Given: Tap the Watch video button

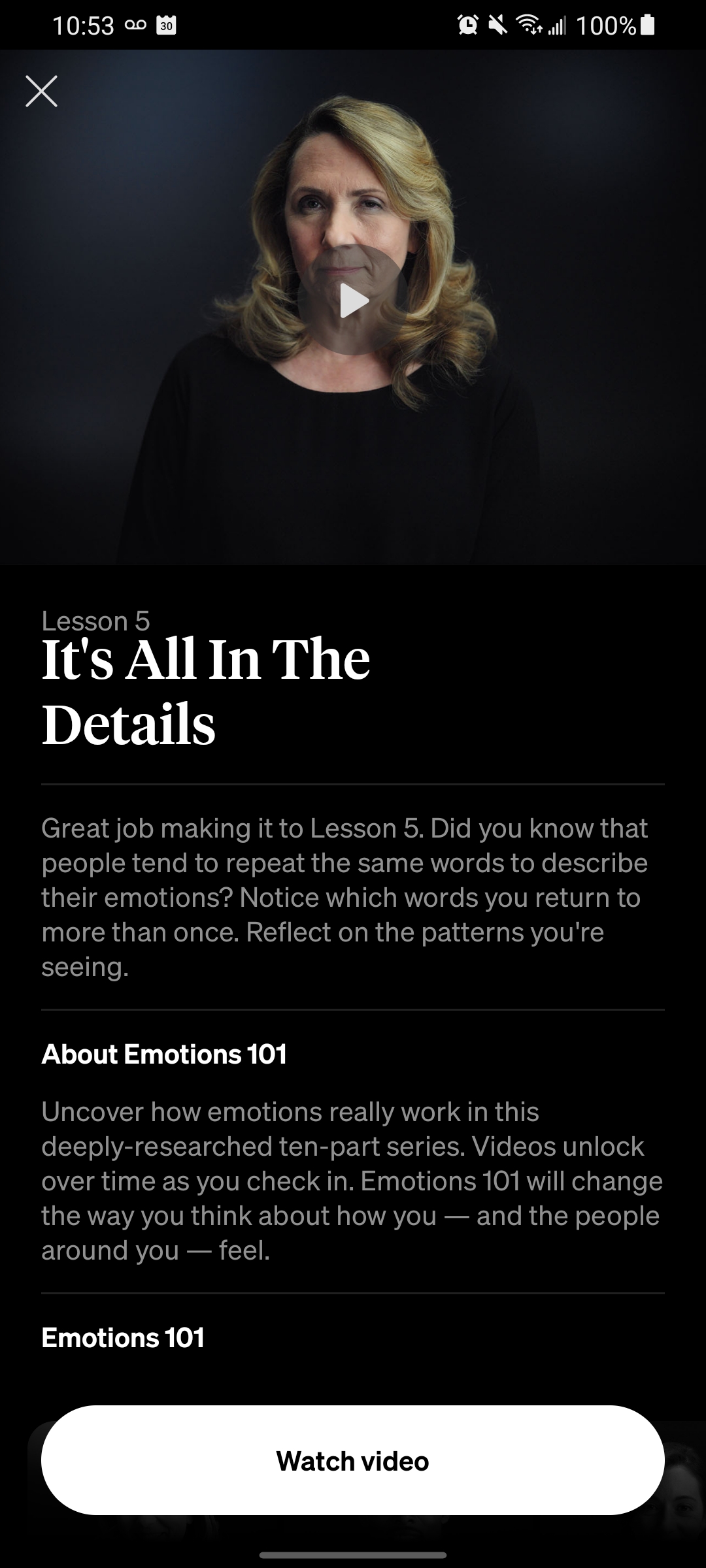Looking at the screenshot, I should click(353, 1461).
